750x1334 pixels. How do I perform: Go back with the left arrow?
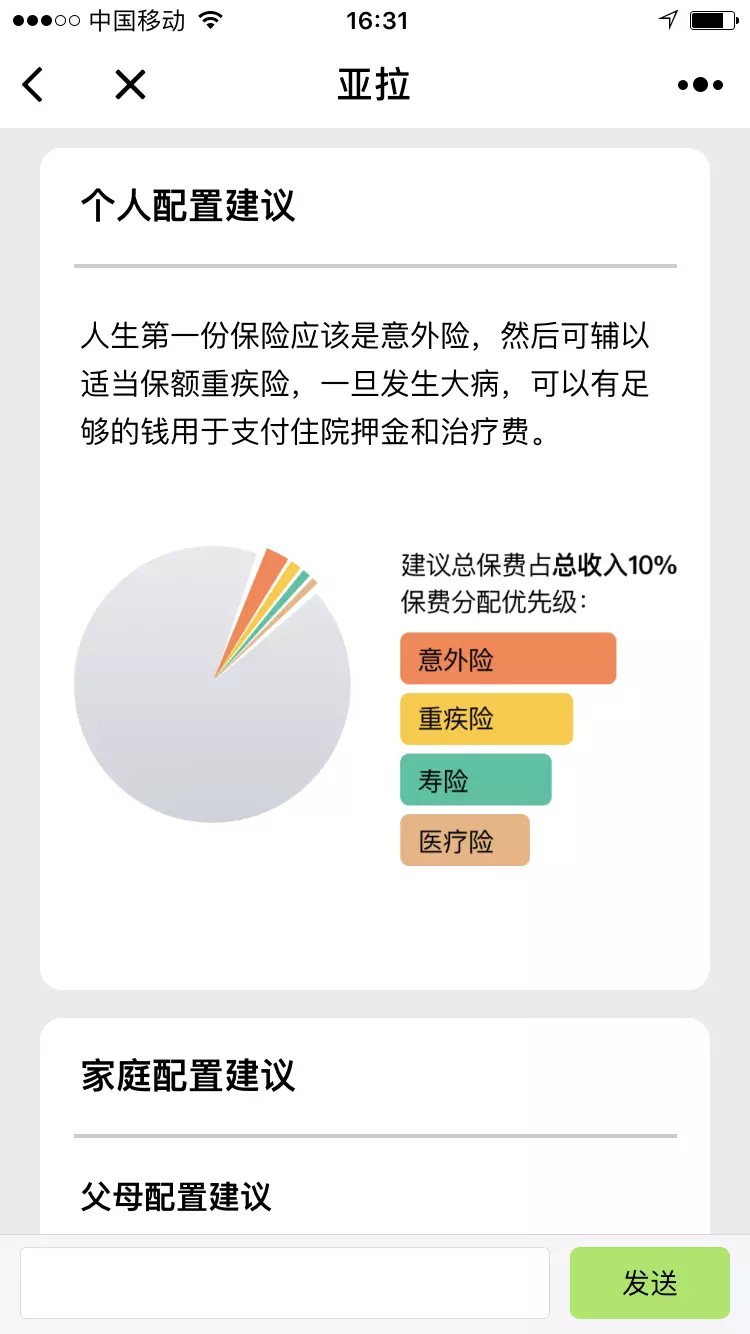click(33, 85)
